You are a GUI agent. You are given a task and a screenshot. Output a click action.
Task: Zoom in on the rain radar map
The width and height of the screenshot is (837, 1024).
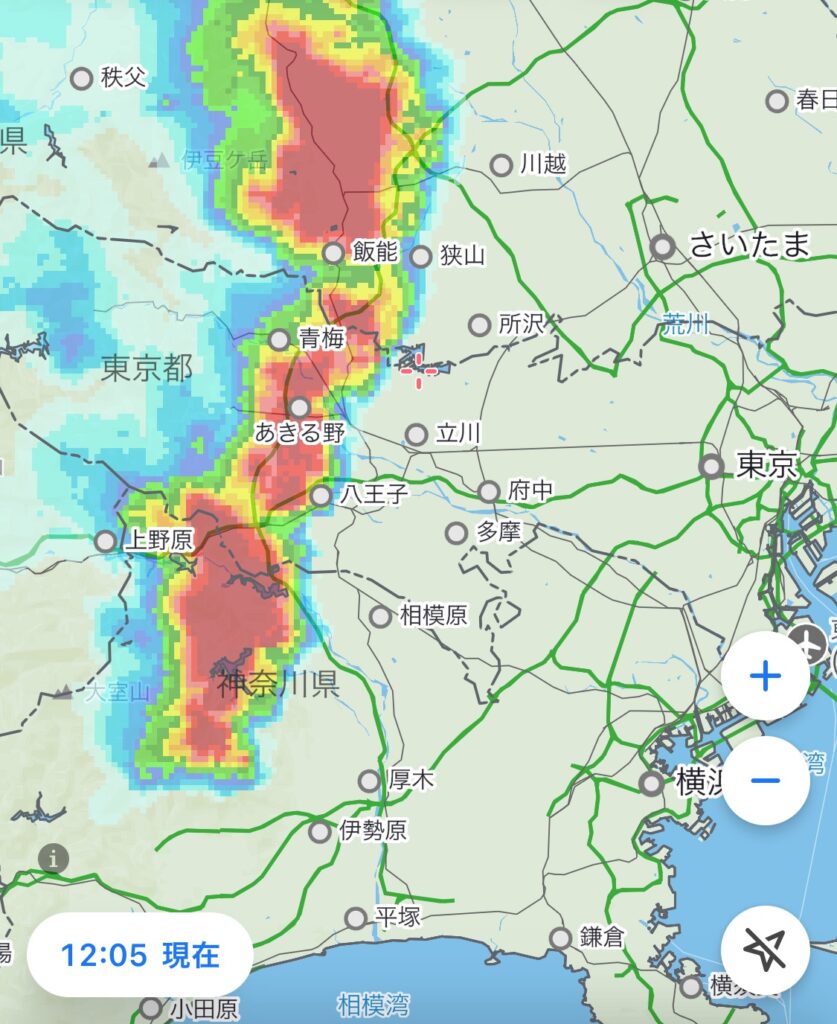coord(765,677)
